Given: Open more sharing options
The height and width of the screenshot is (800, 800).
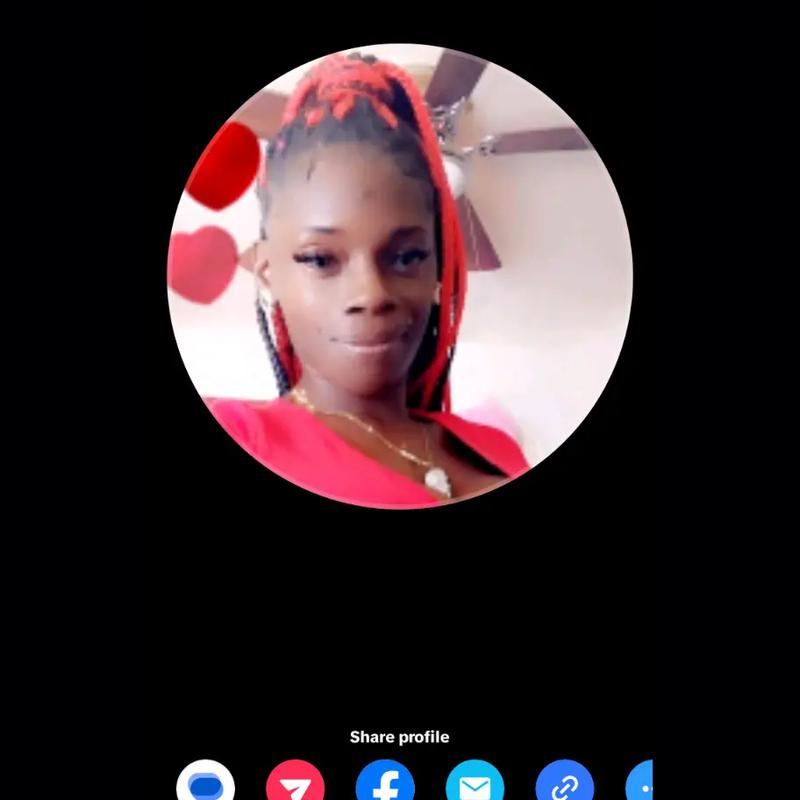Looking at the screenshot, I should [x=640, y=783].
